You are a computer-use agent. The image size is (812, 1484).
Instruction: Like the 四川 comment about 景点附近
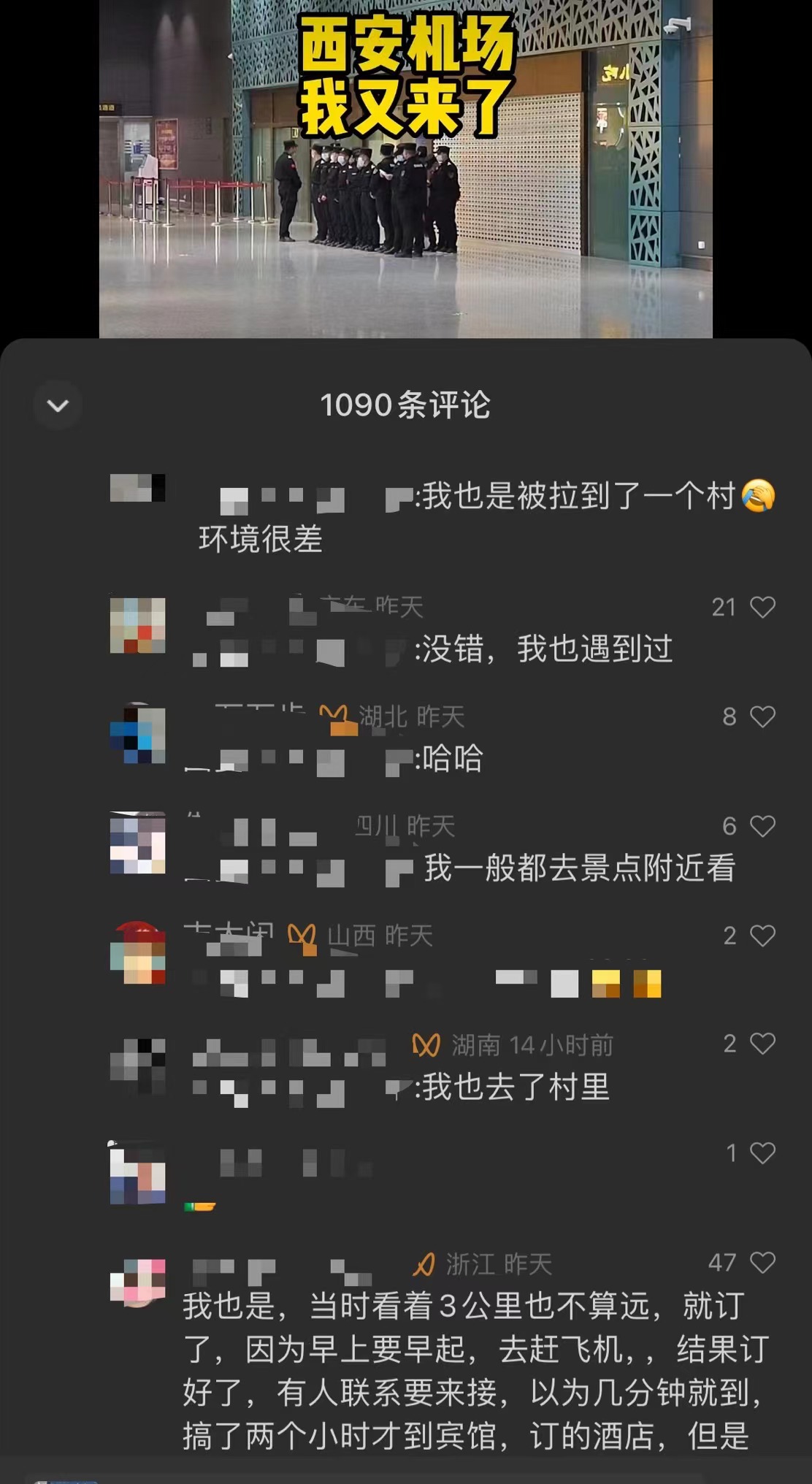762,826
